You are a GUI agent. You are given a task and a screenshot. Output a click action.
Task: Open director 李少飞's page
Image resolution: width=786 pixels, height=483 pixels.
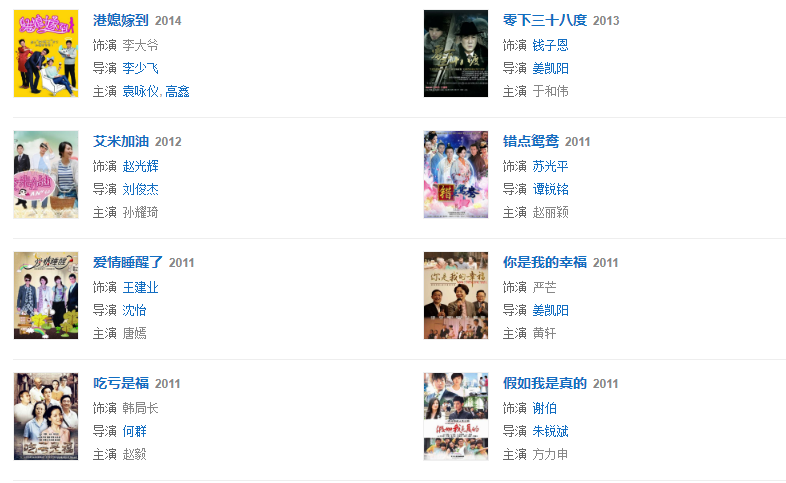pyautogui.click(x=140, y=68)
